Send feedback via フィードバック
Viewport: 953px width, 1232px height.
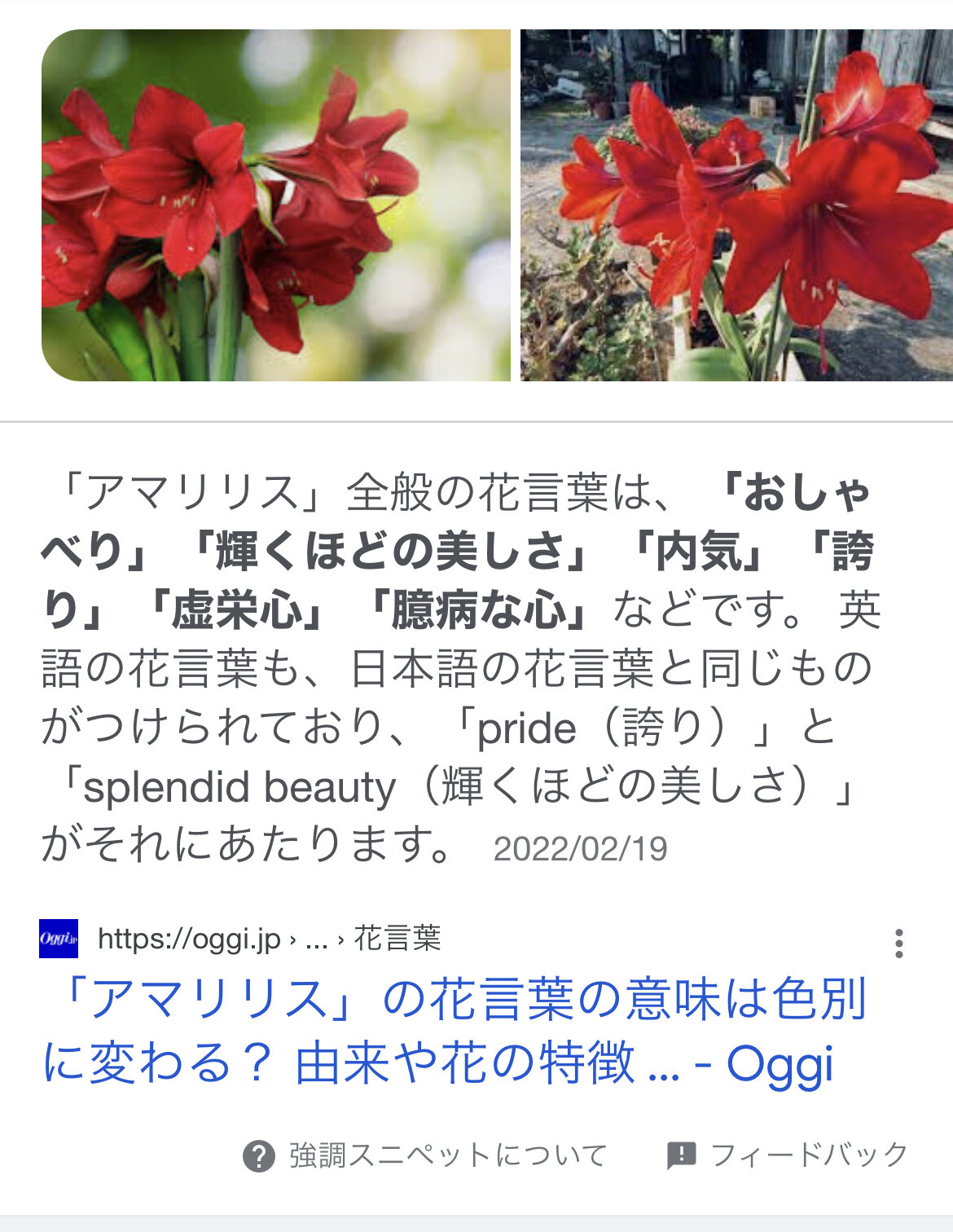787,1155
